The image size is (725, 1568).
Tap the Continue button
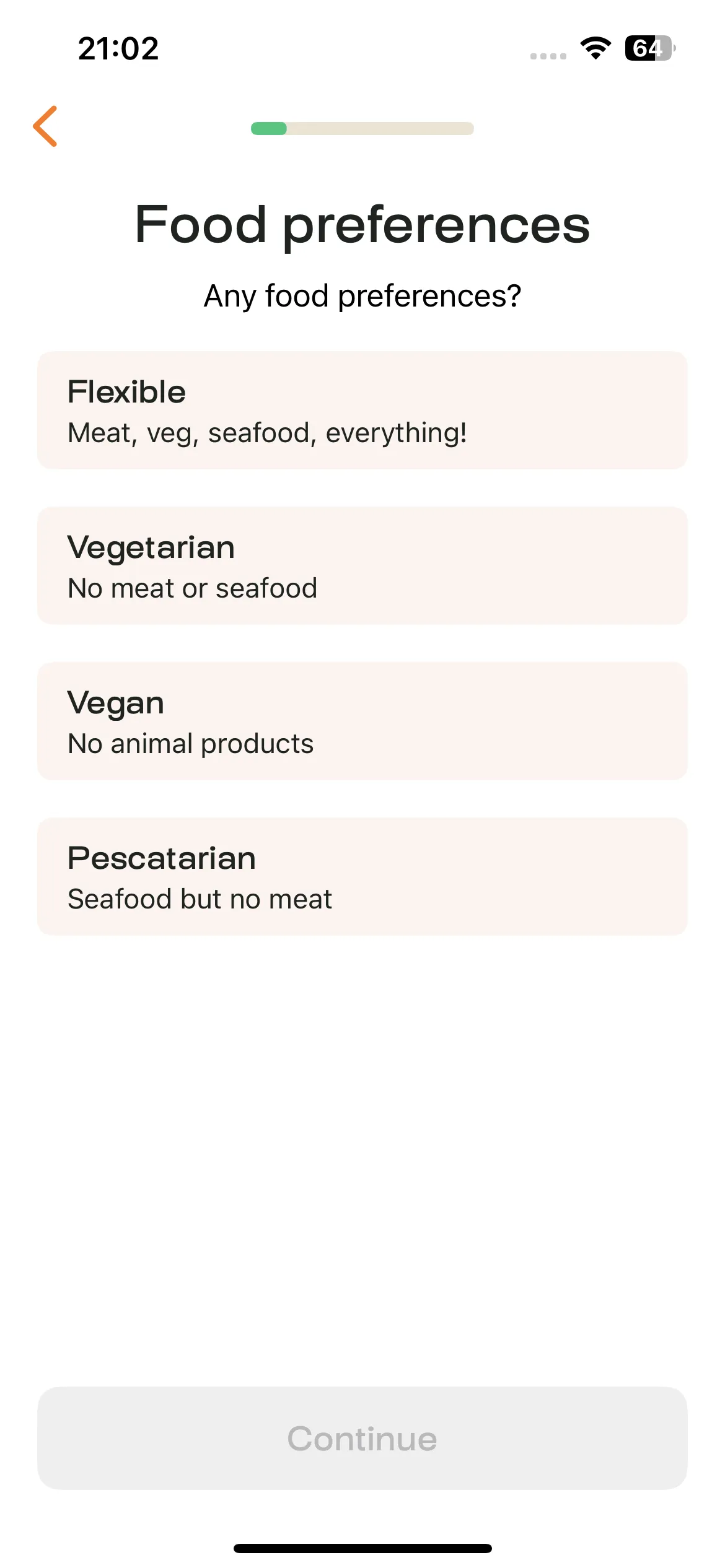[x=362, y=1438]
